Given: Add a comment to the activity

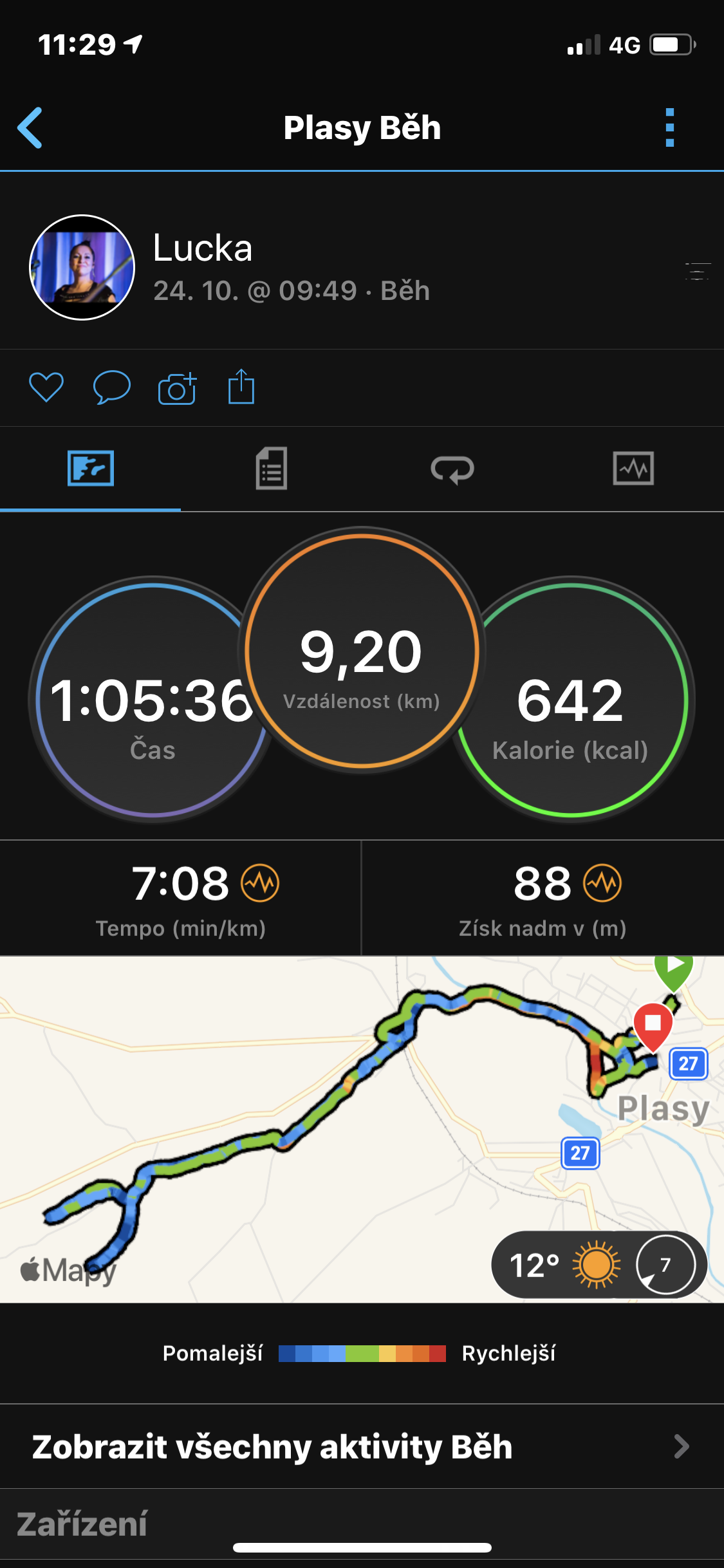Looking at the screenshot, I should (112, 387).
